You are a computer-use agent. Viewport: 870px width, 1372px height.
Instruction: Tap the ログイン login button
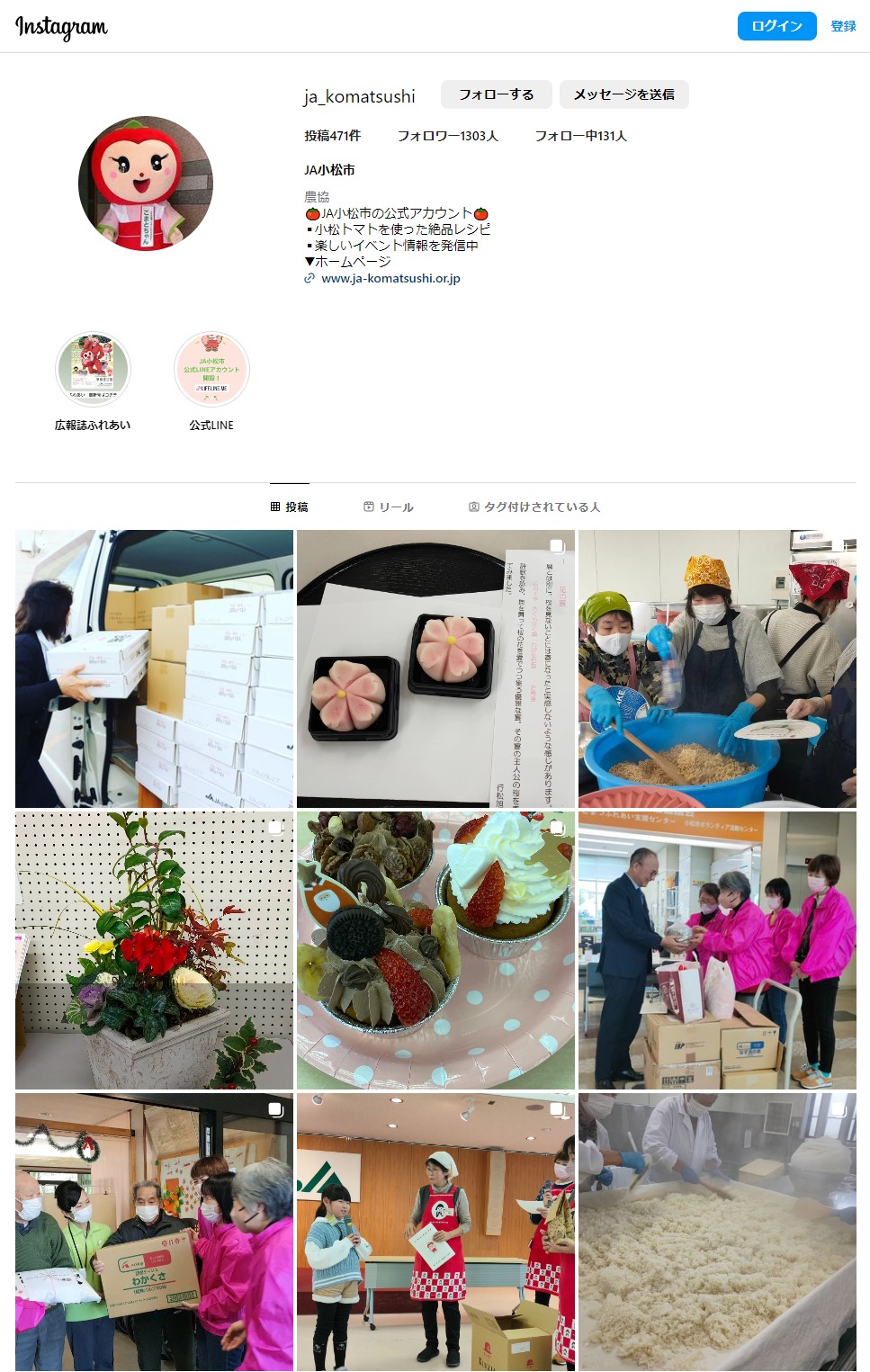(x=776, y=26)
